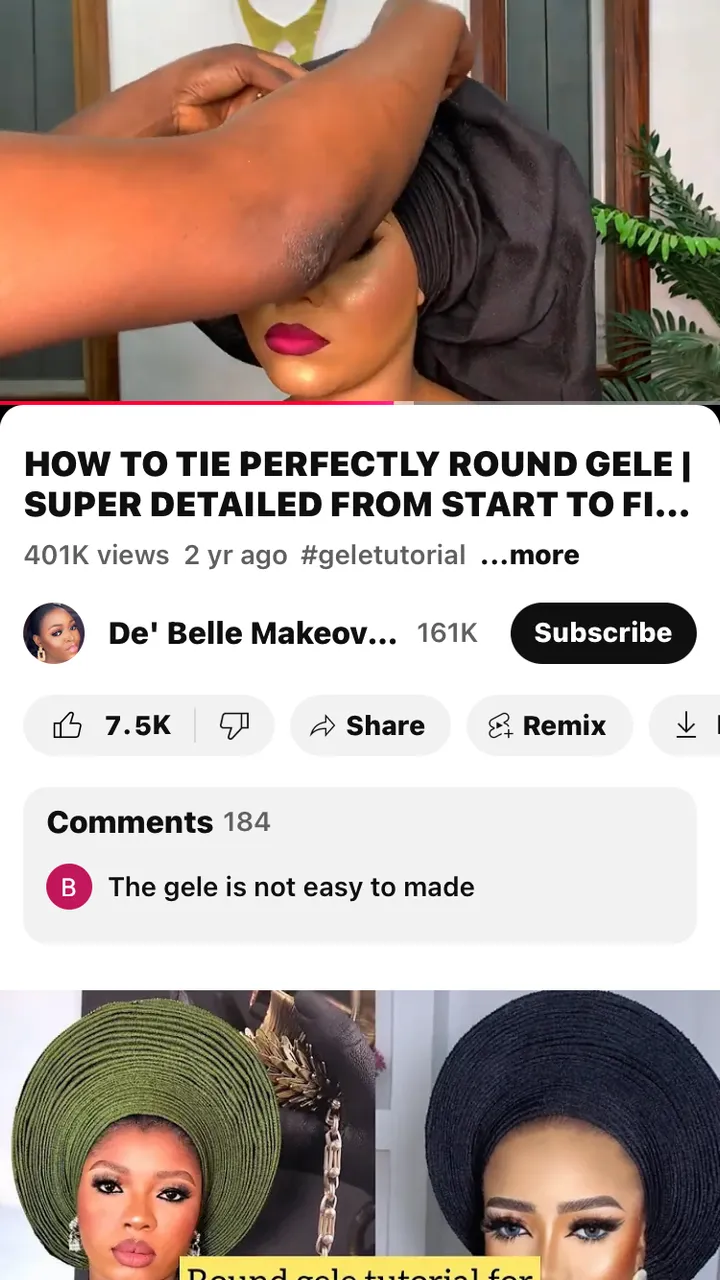Subscribe to De' Belle Makeover channel

602,633
